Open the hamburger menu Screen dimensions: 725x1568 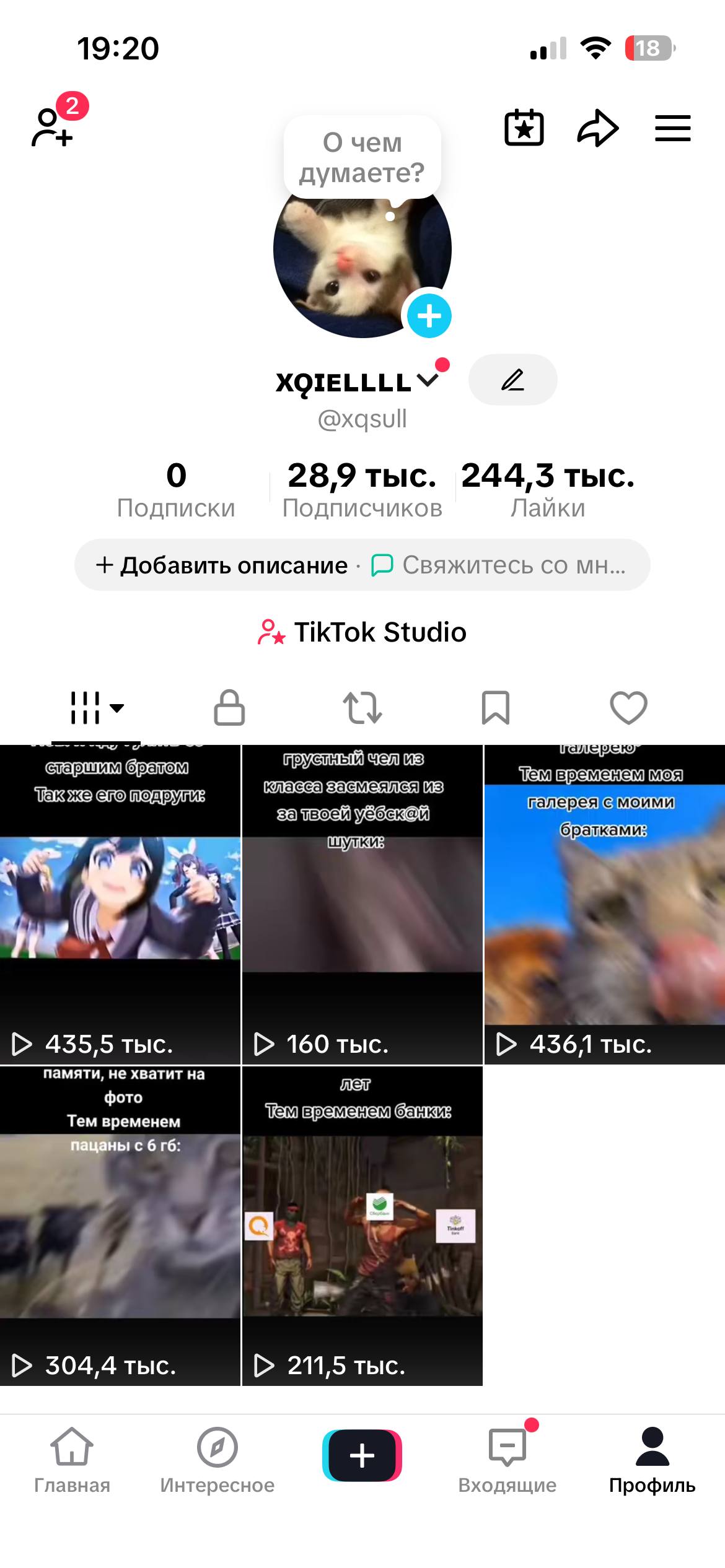click(673, 128)
